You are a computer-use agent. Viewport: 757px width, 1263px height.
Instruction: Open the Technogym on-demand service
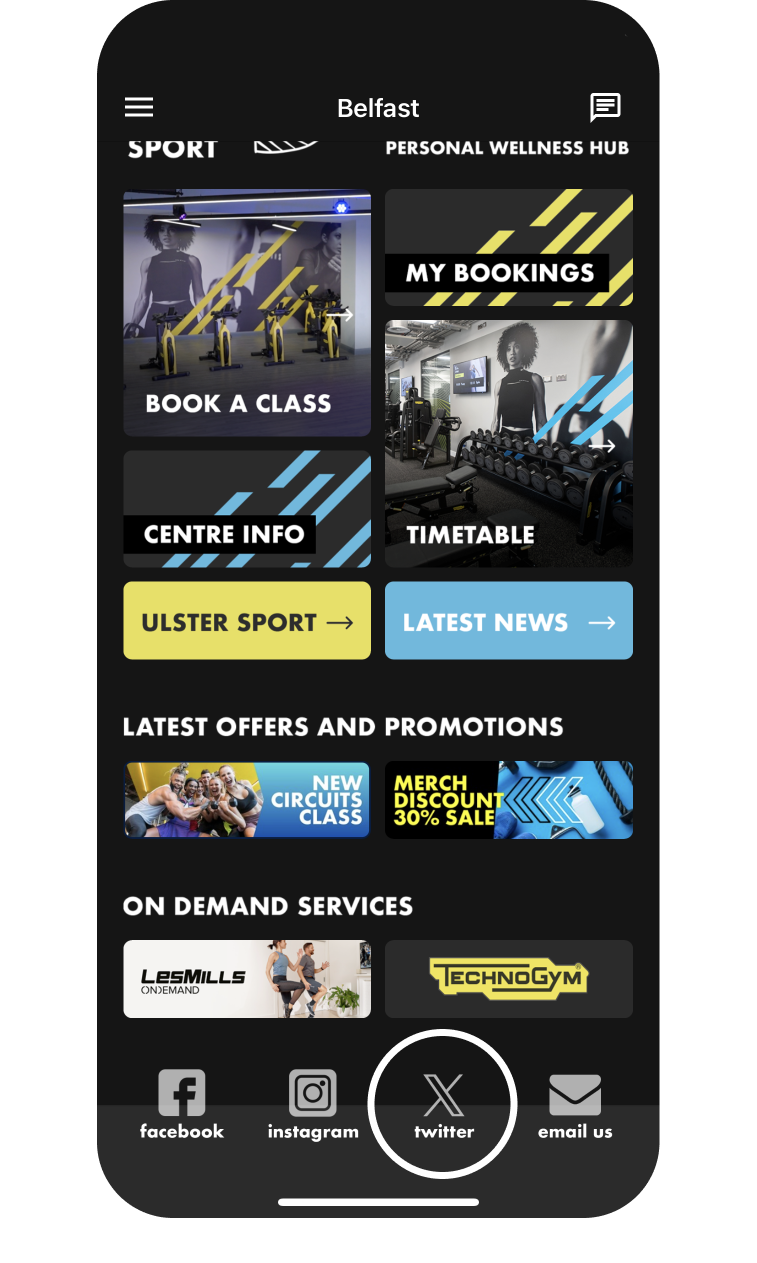pos(509,979)
